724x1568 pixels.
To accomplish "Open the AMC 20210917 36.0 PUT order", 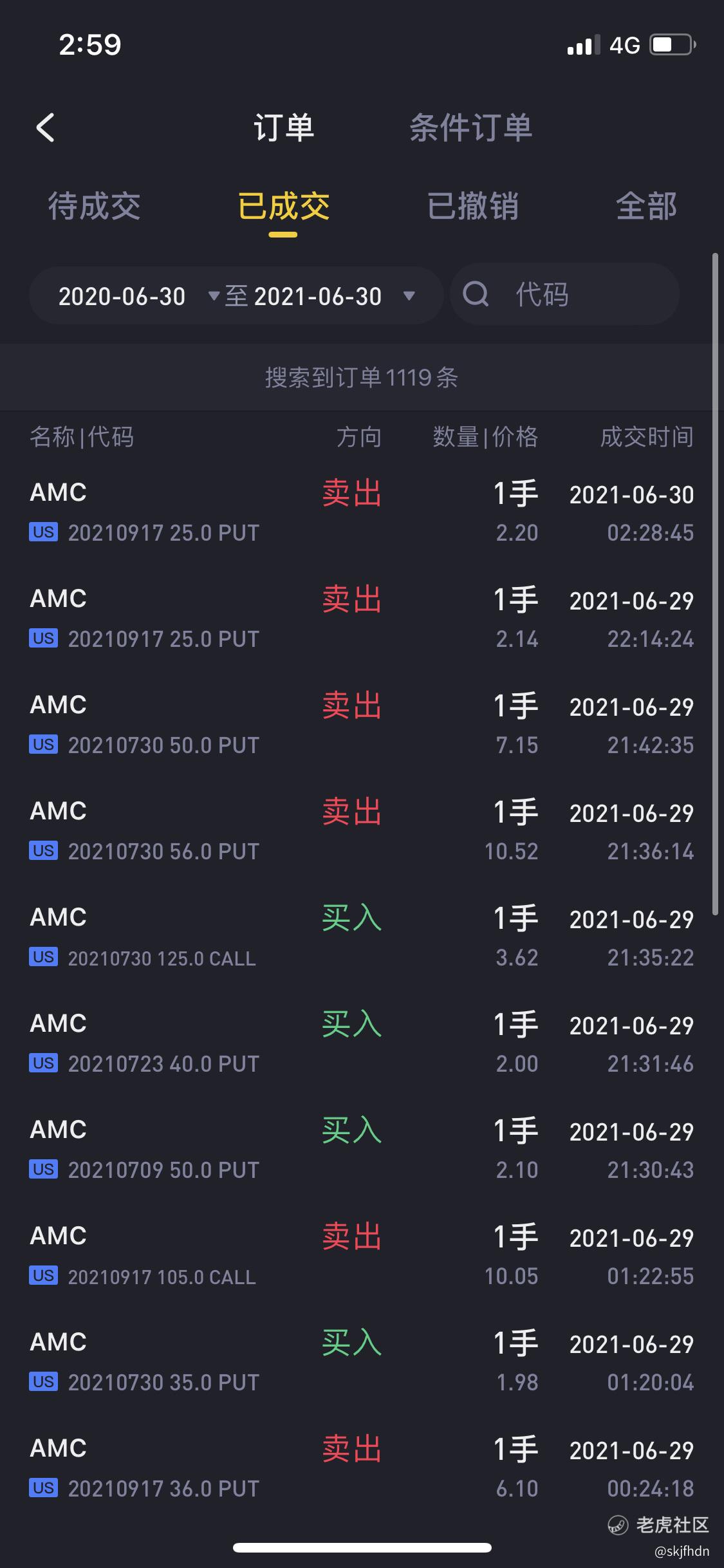I will click(x=362, y=1468).
